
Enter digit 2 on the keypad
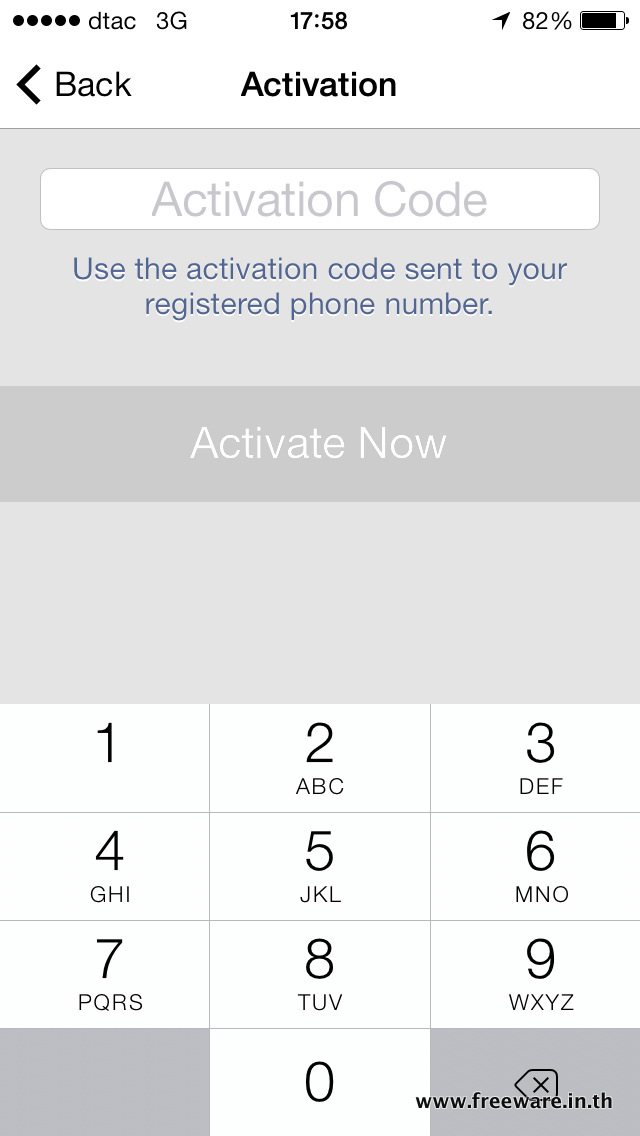[x=320, y=758]
